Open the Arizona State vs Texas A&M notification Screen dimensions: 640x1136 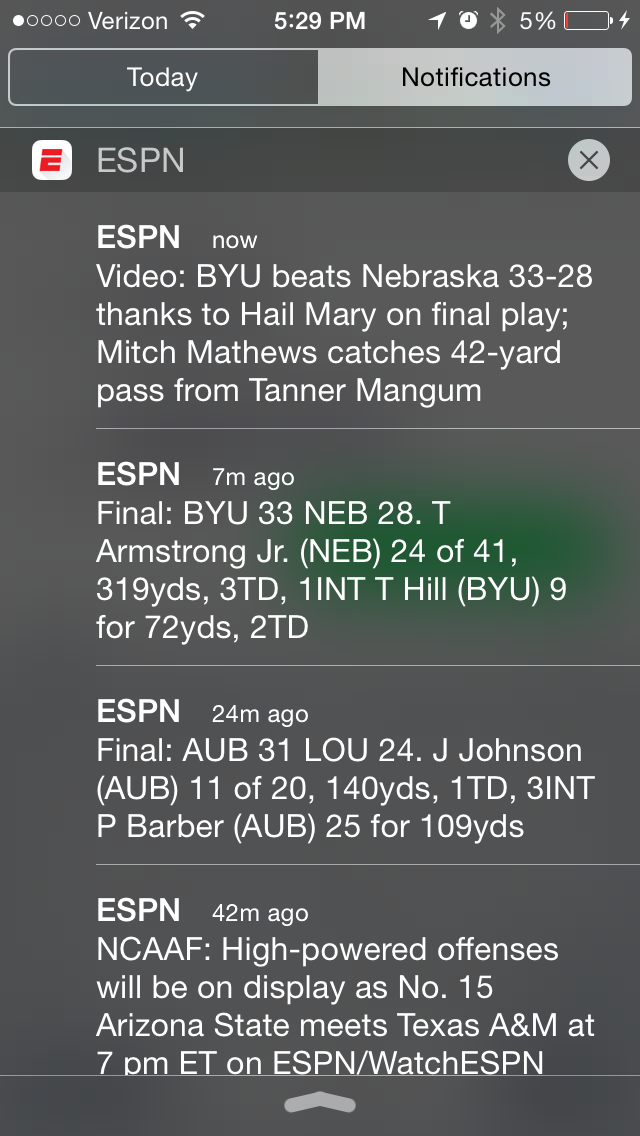(x=345, y=986)
